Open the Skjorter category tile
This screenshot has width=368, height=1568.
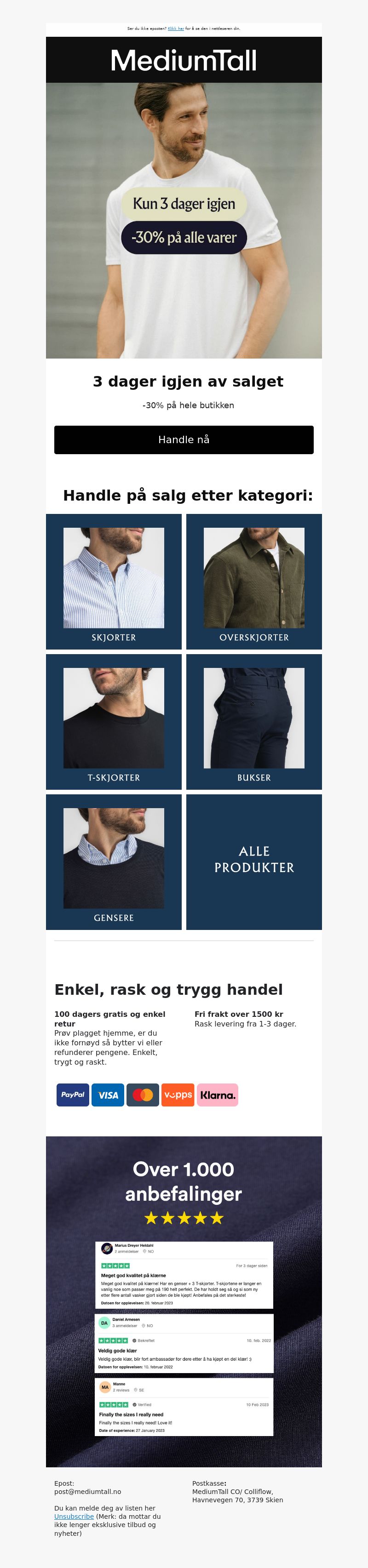pyautogui.click(x=114, y=582)
